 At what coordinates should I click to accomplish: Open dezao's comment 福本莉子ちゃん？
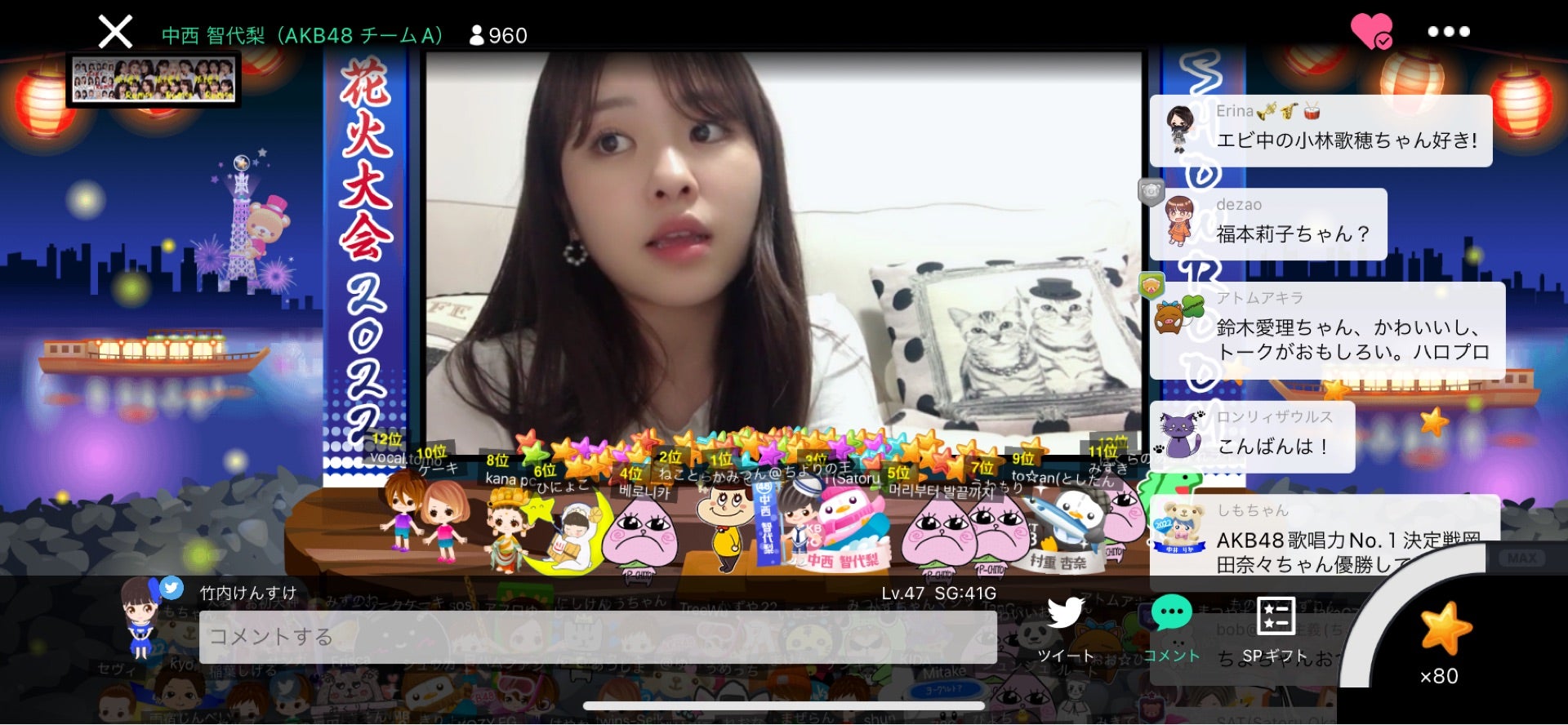1268,224
